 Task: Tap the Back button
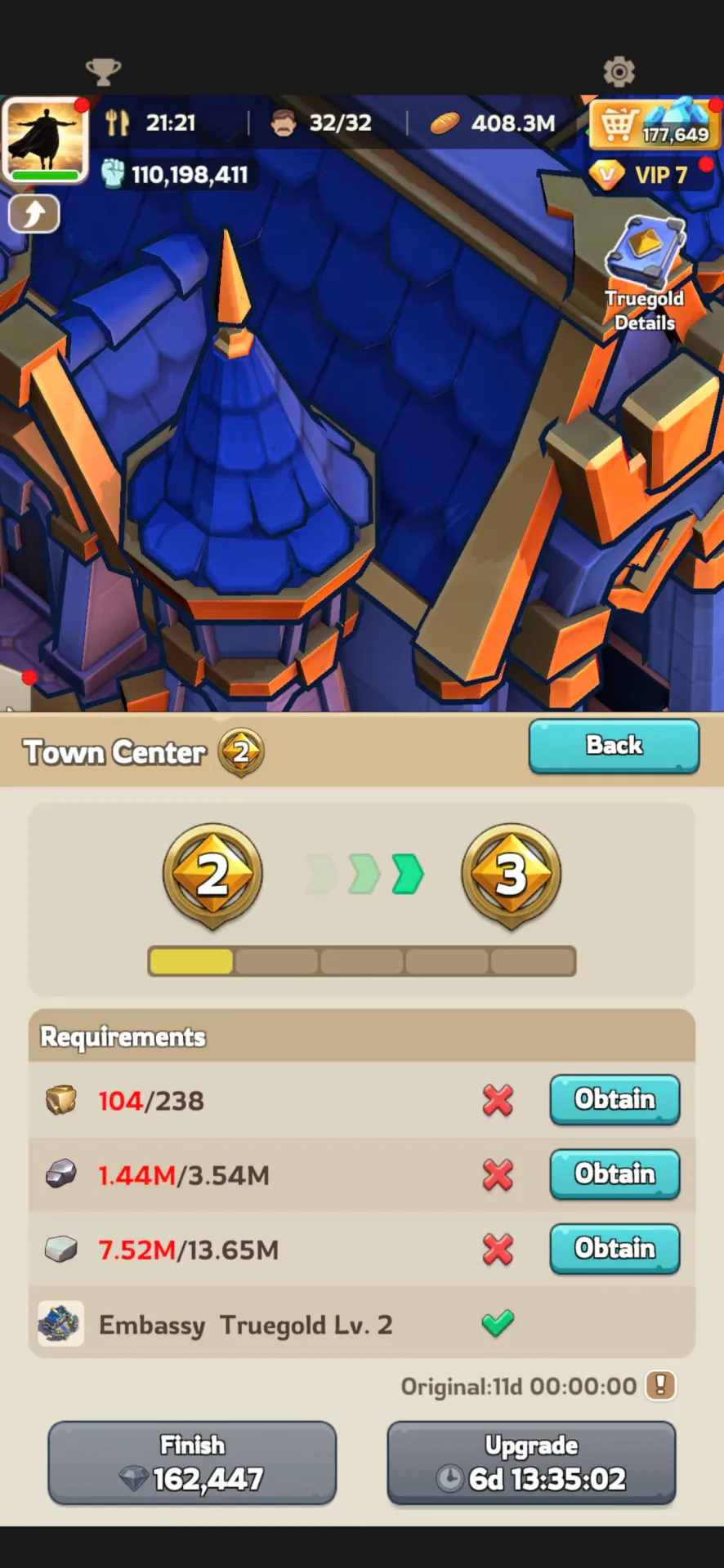point(614,746)
